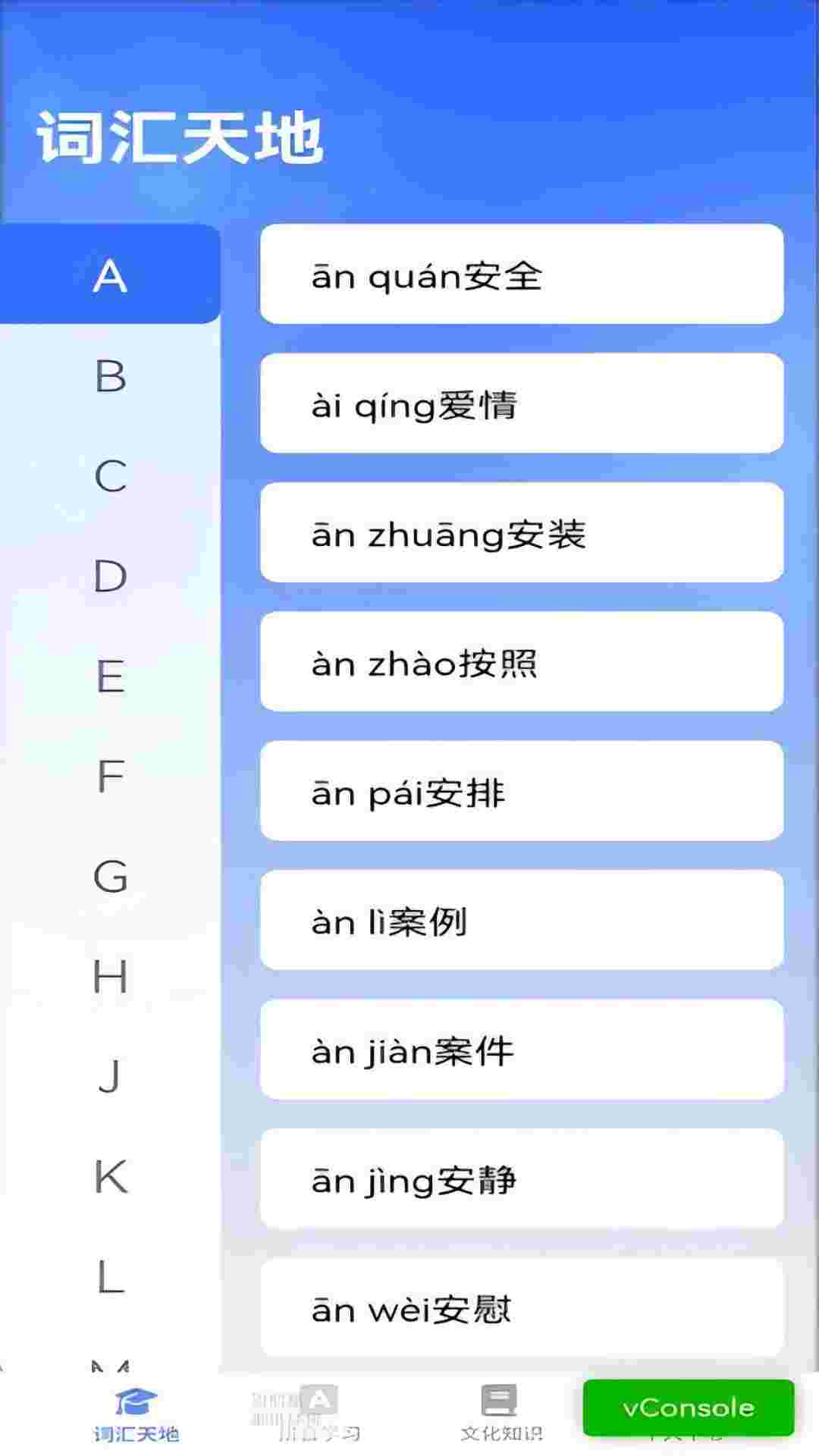Open the word àn lì 案例
819x1456 pixels.
coord(522,921)
